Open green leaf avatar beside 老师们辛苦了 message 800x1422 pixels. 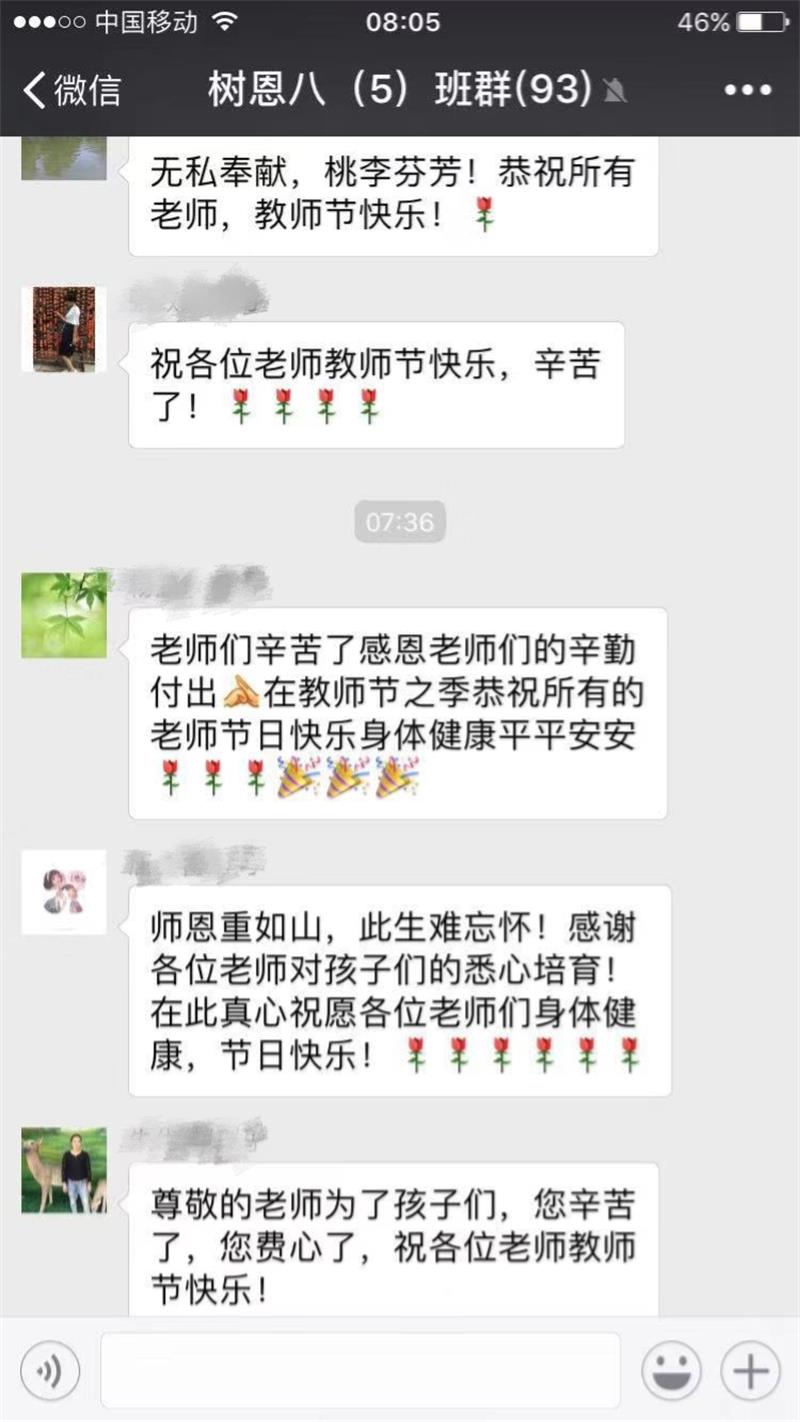[64, 615]
